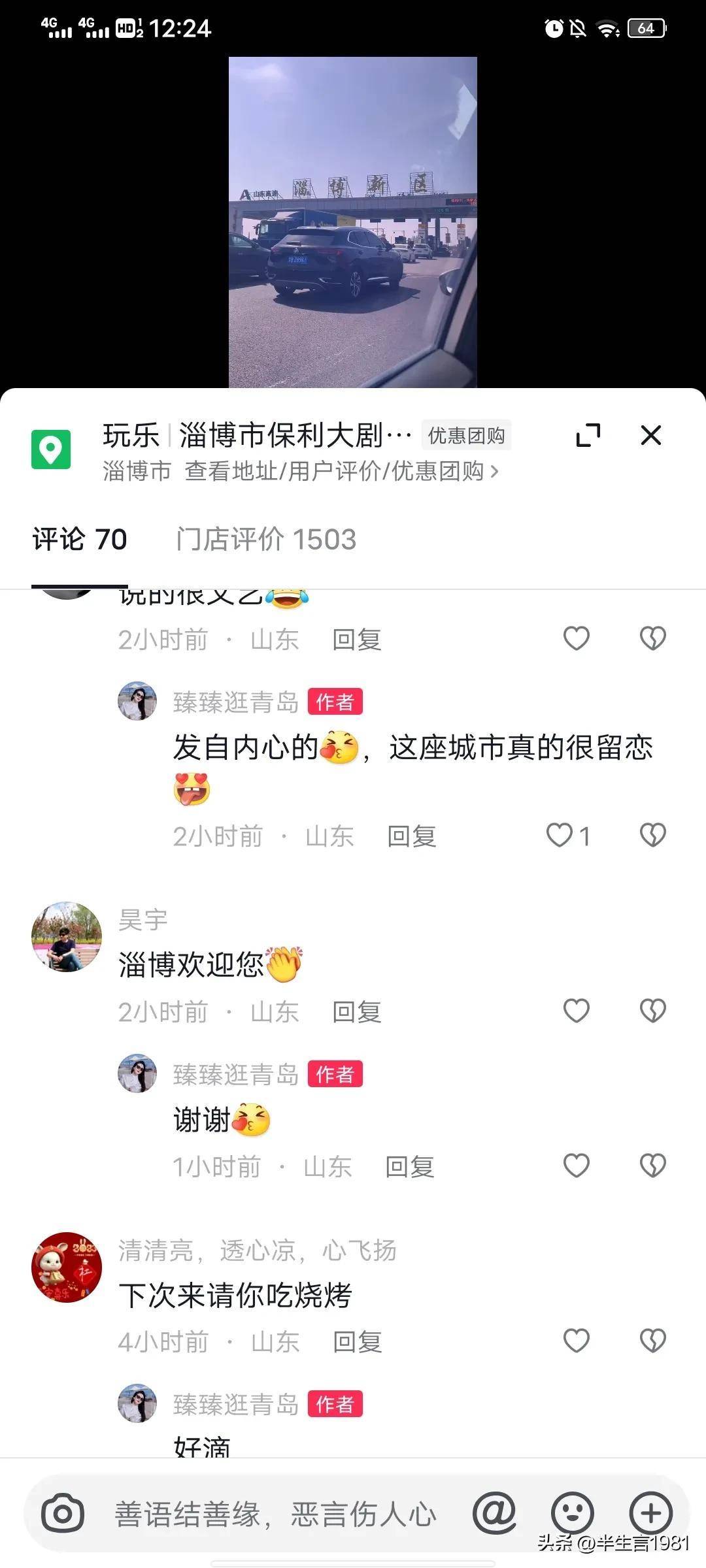This screenshot has width=706, height=1568.
Task: Reply to comment 下次来请你吃烧烤
Action: [358, 1342]
